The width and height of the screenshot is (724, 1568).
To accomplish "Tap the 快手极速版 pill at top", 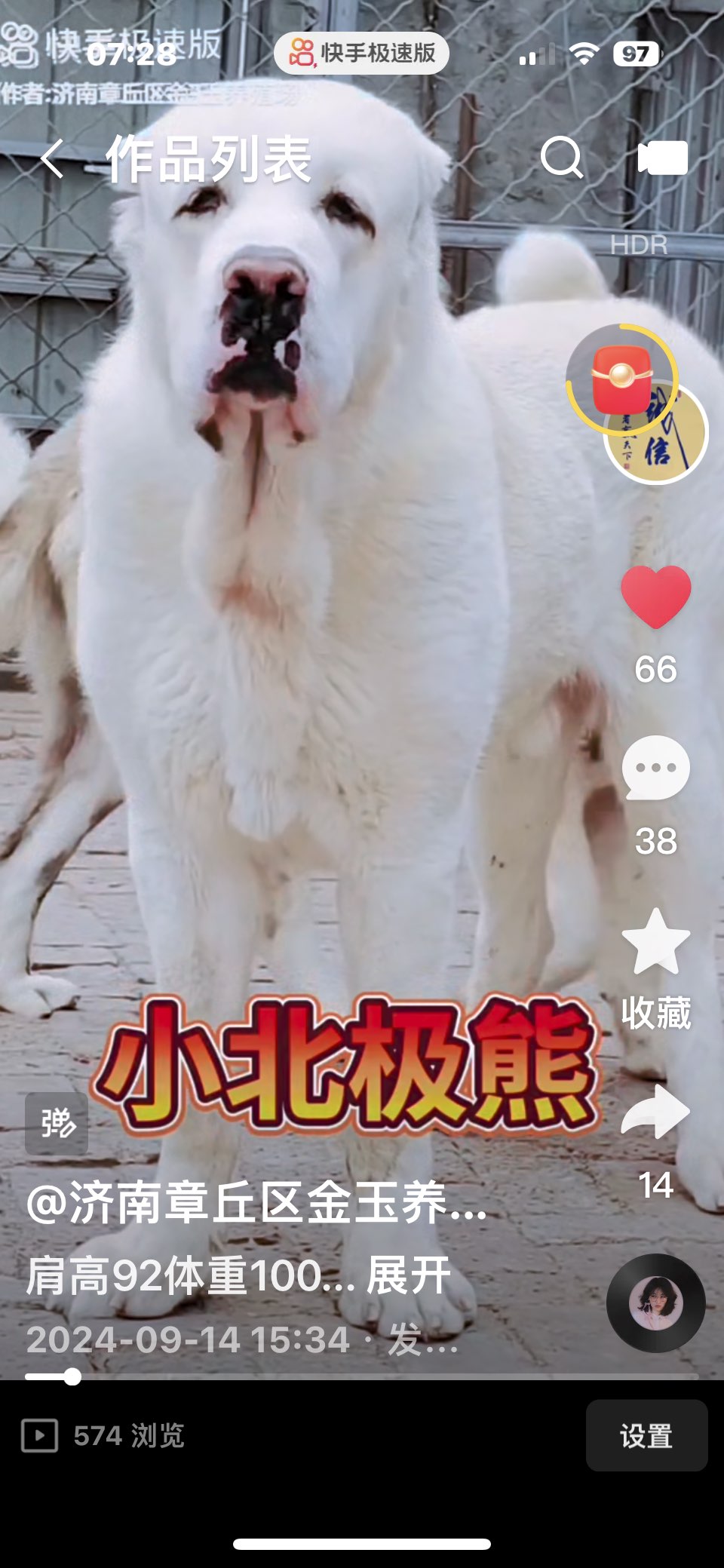I will [362, 53].
